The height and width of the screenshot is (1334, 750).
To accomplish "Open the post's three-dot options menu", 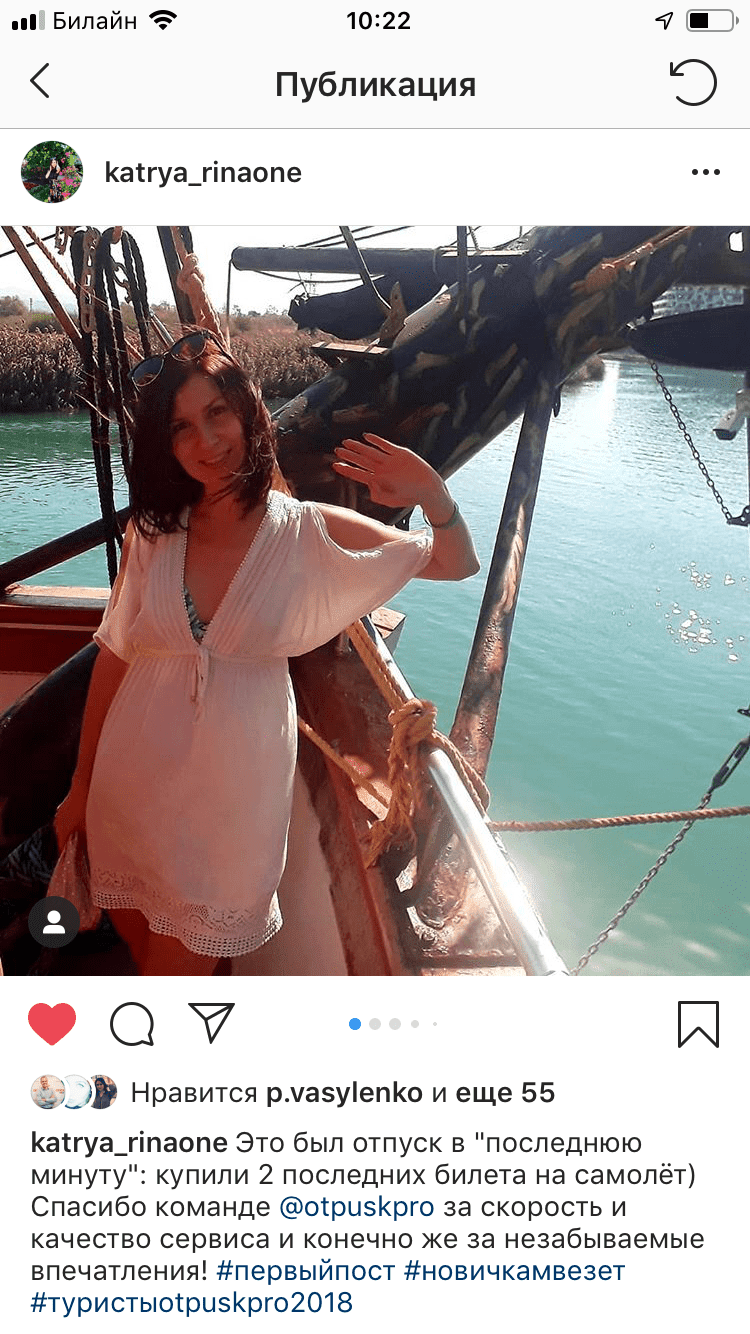I will coord(705,173).
